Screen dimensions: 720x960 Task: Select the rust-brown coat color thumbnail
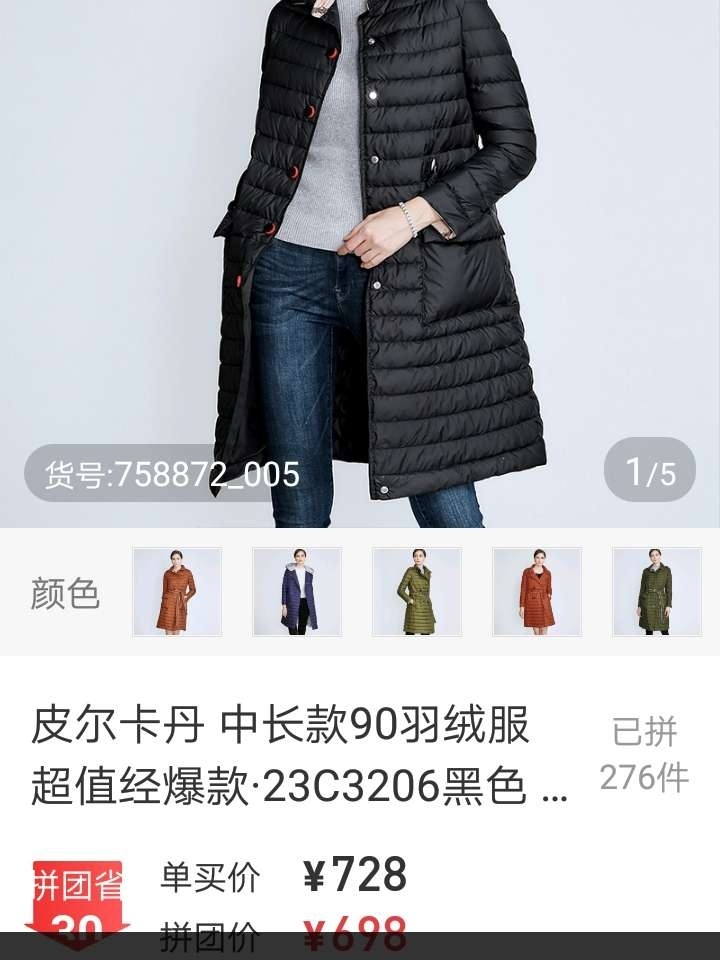[177, 592]
